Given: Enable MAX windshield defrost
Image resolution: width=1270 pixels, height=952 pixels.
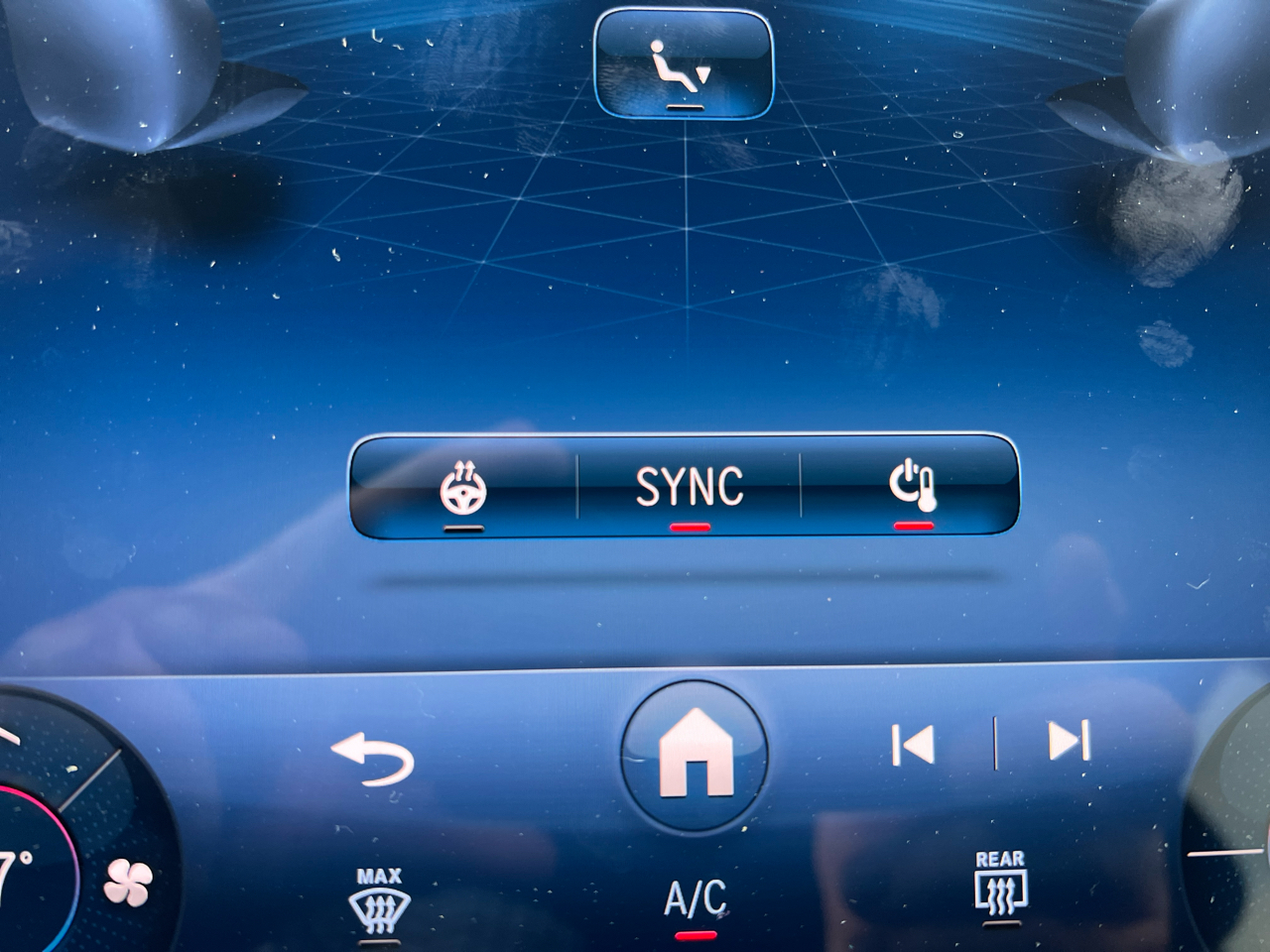Looking at the screenshot, I should (380, 900).
